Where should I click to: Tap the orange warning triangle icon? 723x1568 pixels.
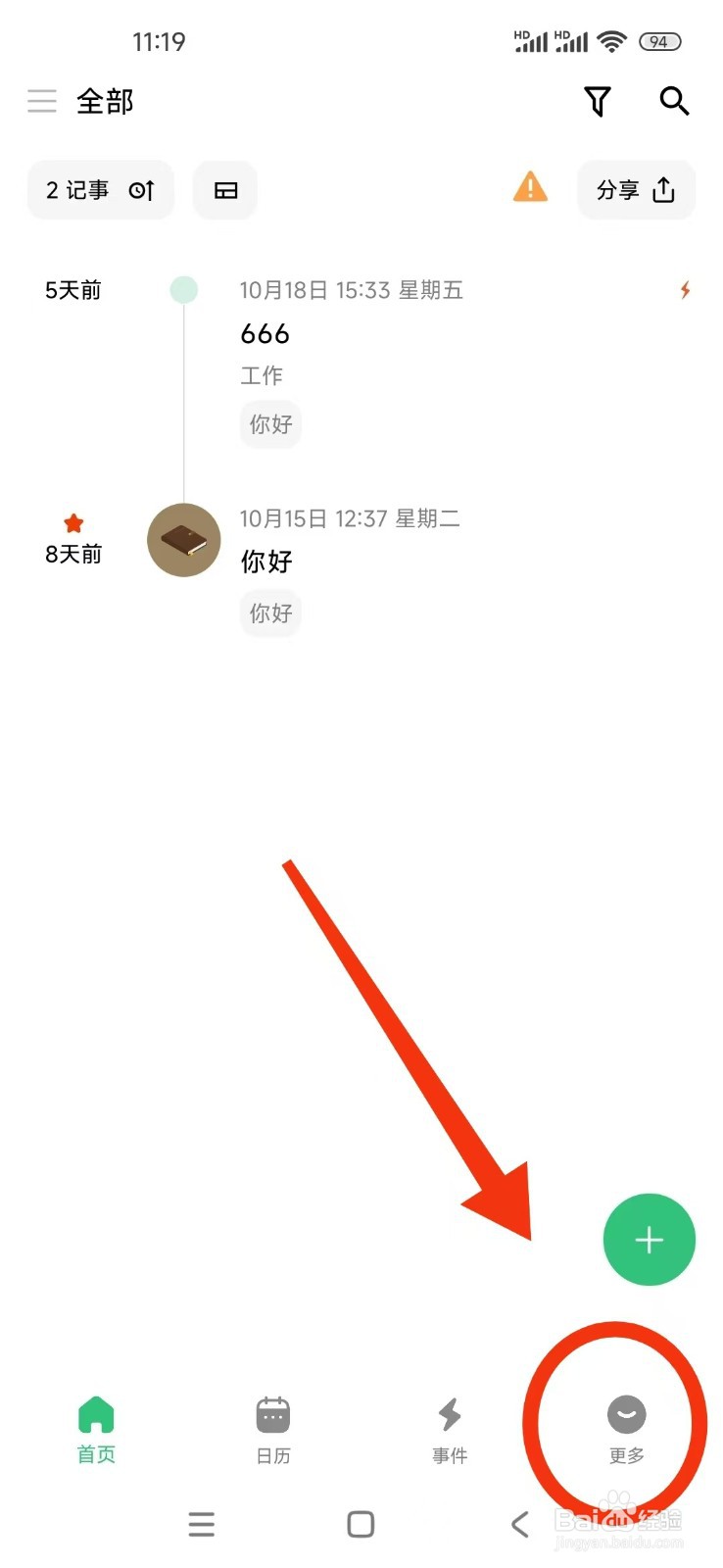tap(529, 188)
